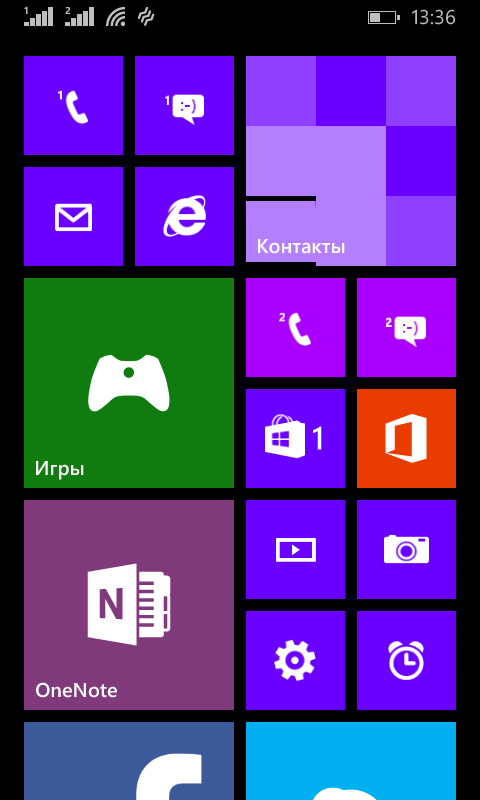
Task: Open the Игры games tile
Action: click(129, 383)
